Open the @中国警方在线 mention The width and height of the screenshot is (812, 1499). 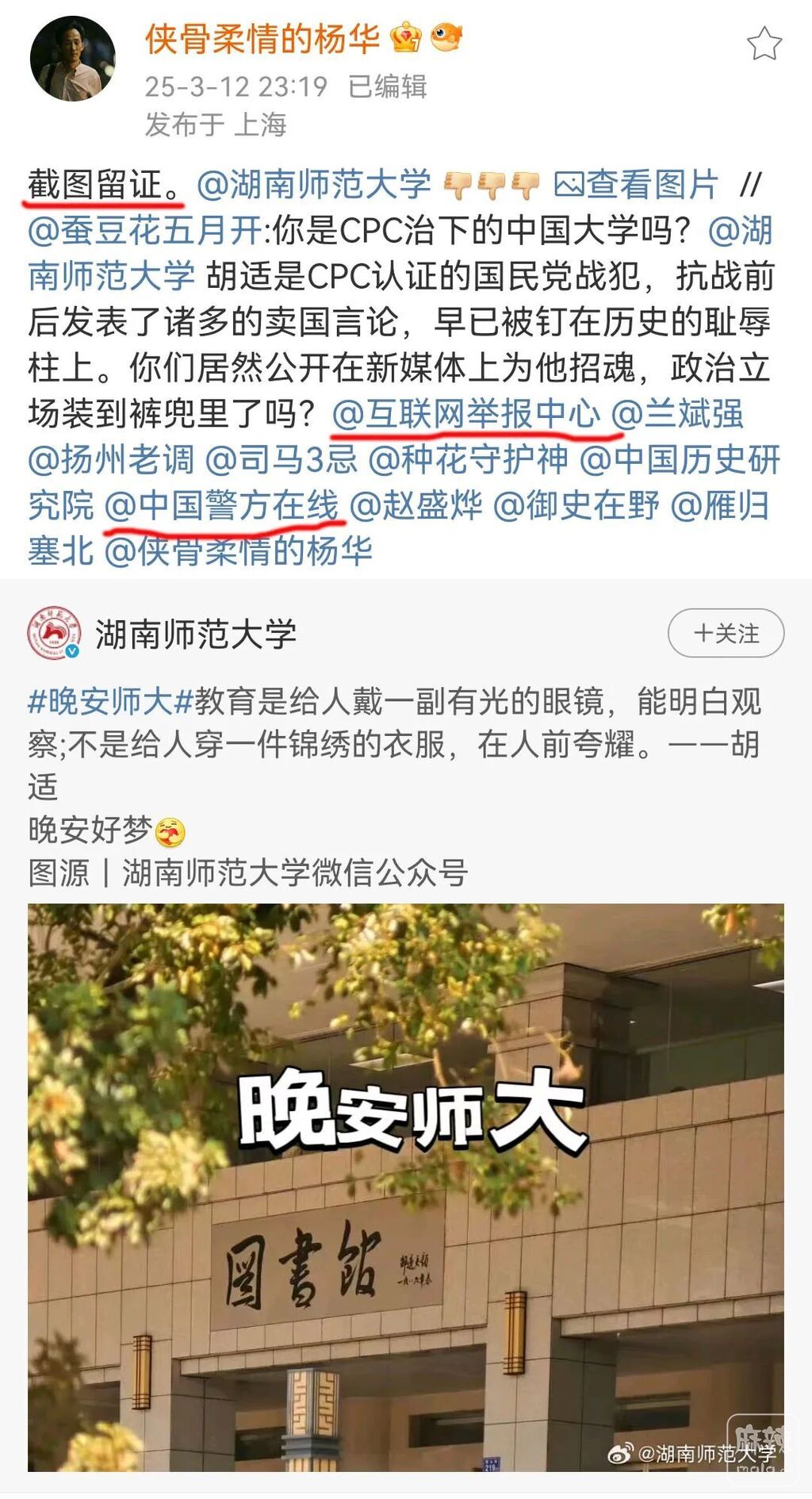point(222,505)
